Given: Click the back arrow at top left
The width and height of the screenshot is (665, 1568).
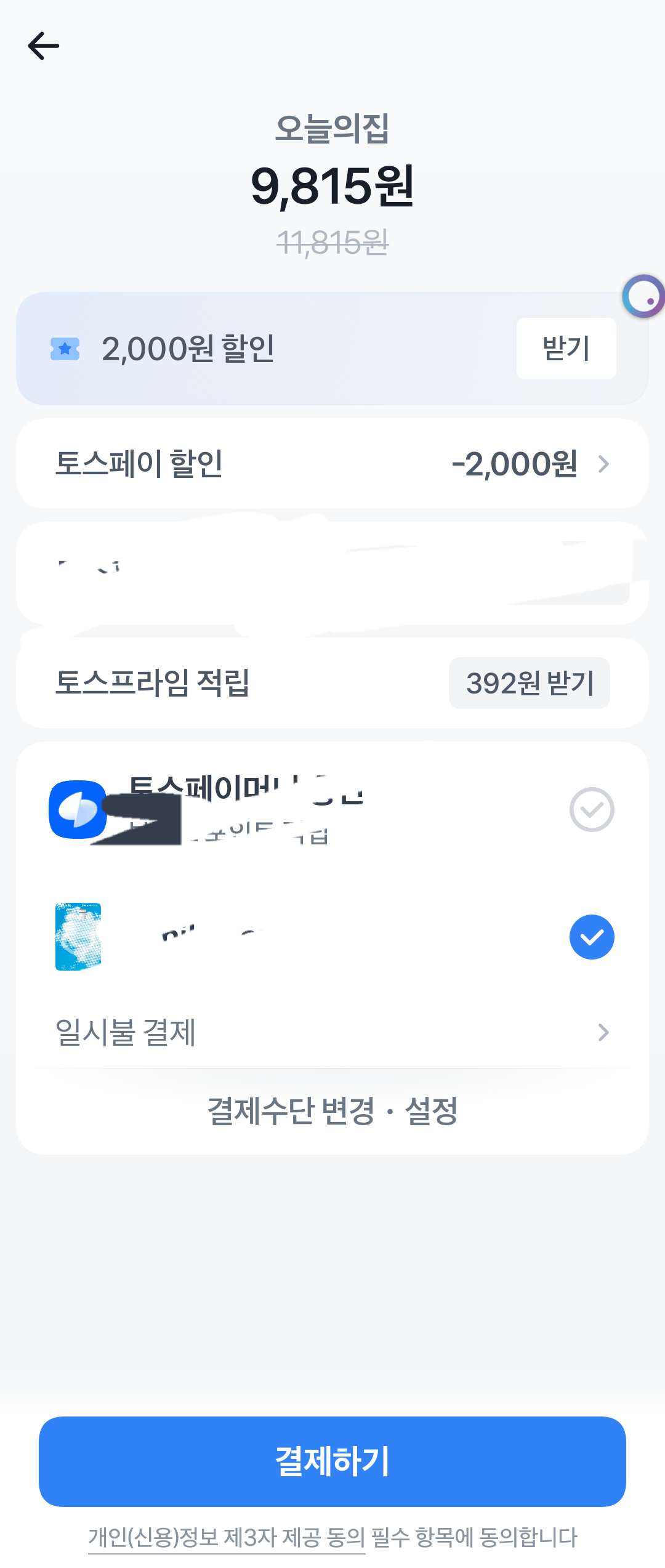Looking at the screenshot, I should click(44, 46).
